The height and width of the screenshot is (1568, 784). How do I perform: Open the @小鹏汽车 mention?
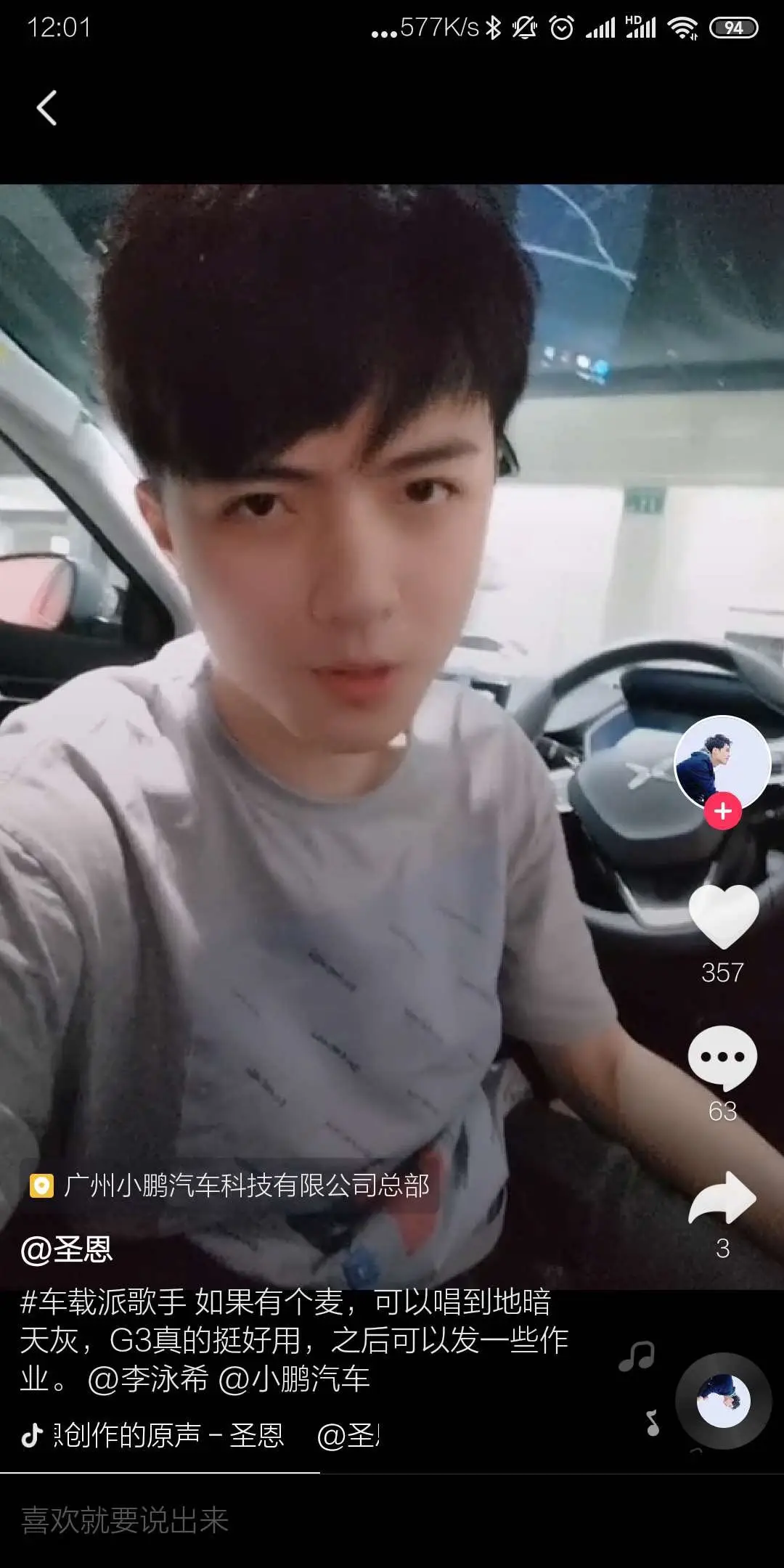294,1379
